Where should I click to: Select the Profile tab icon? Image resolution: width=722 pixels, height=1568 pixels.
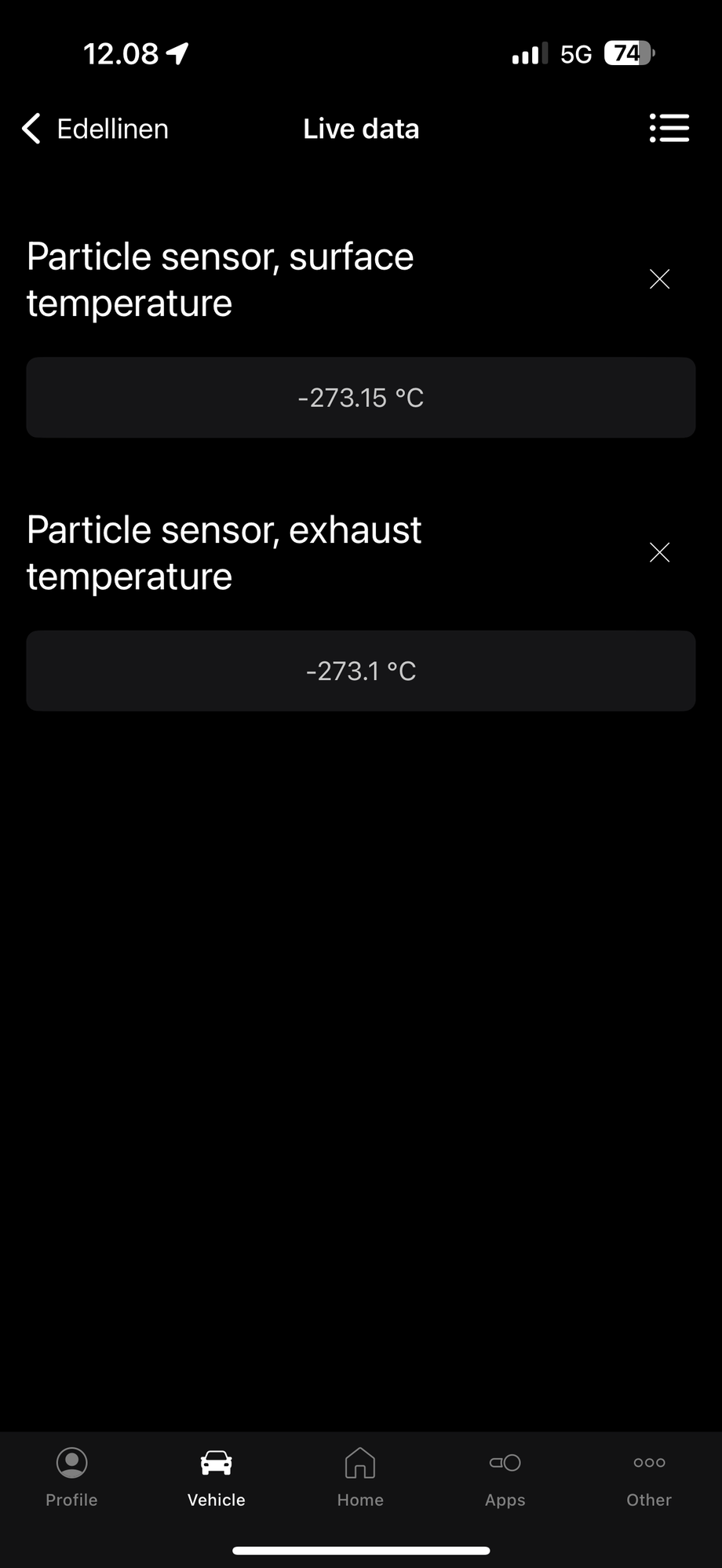click(x=71, y=1462)
